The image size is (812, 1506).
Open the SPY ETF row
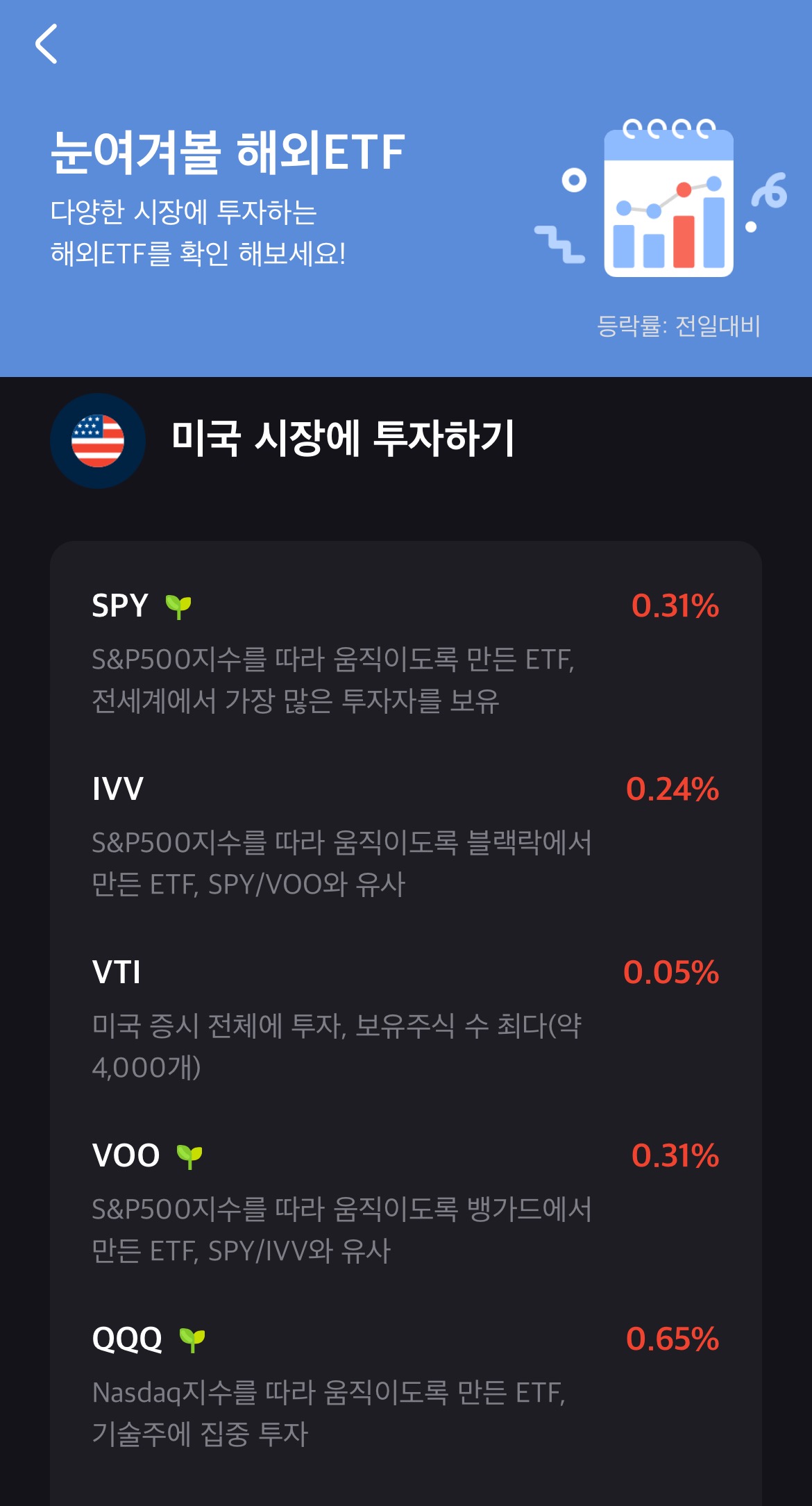coord(406,652)
